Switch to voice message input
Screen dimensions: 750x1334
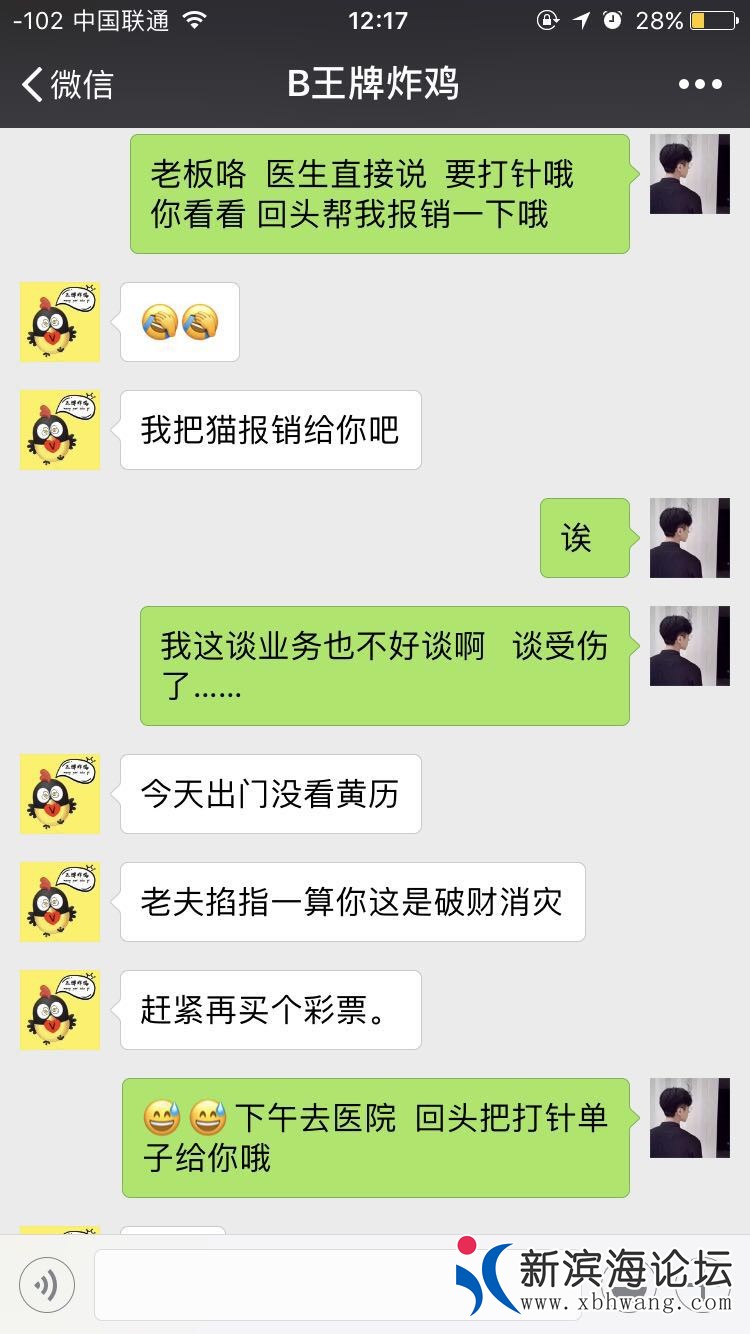tap(46, 1285)
